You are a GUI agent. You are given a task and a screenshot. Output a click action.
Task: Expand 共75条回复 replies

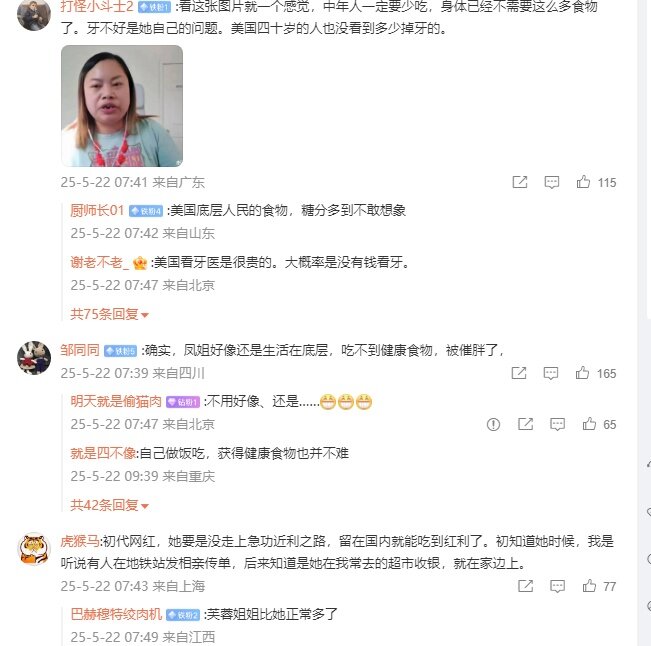109,314
